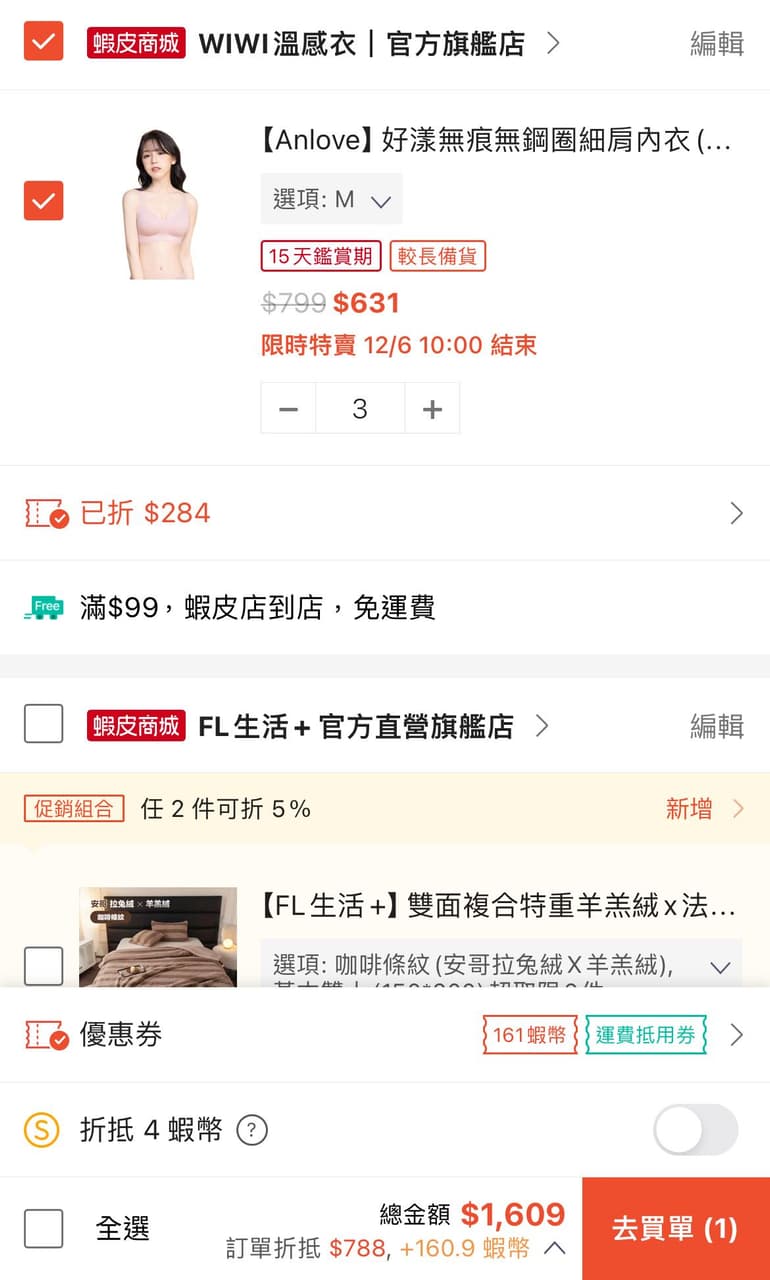Enable the 折抵 4 蝦幣 toggle switch
This screenshot has height=1280, width=770.
[x=695, y=1129]
